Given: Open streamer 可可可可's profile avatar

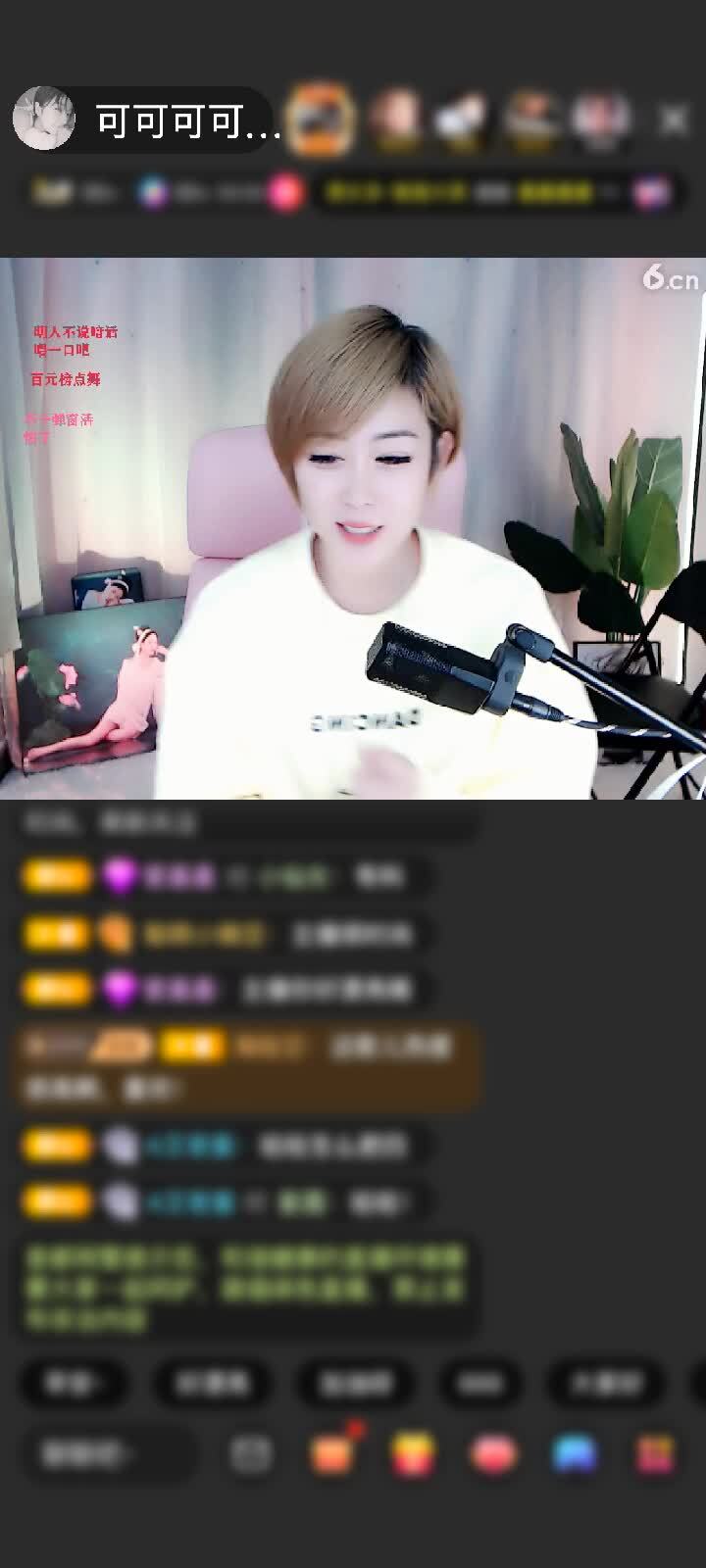Looking at the screenshot, I should [x=44, y=119].
